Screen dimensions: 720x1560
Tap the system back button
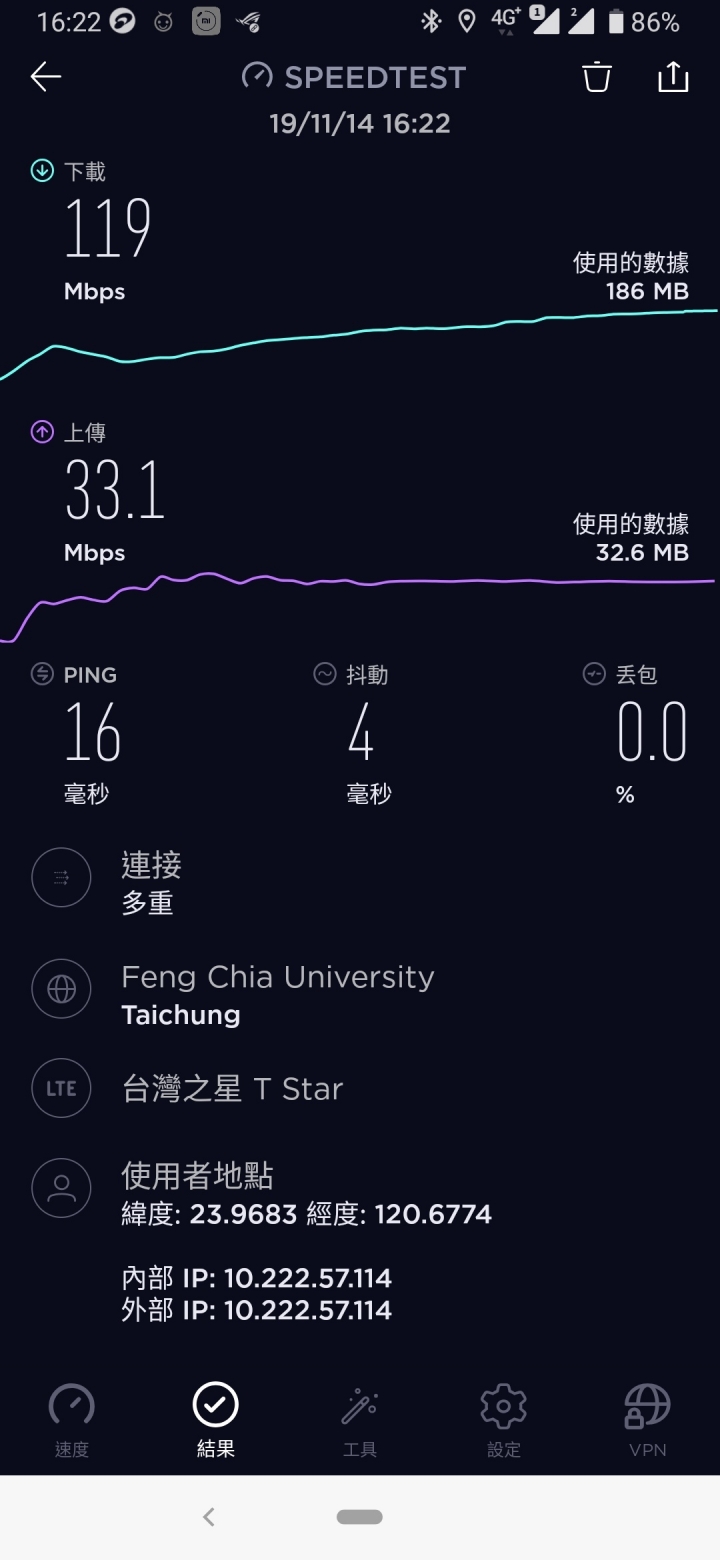click(x=209, y=1517)
